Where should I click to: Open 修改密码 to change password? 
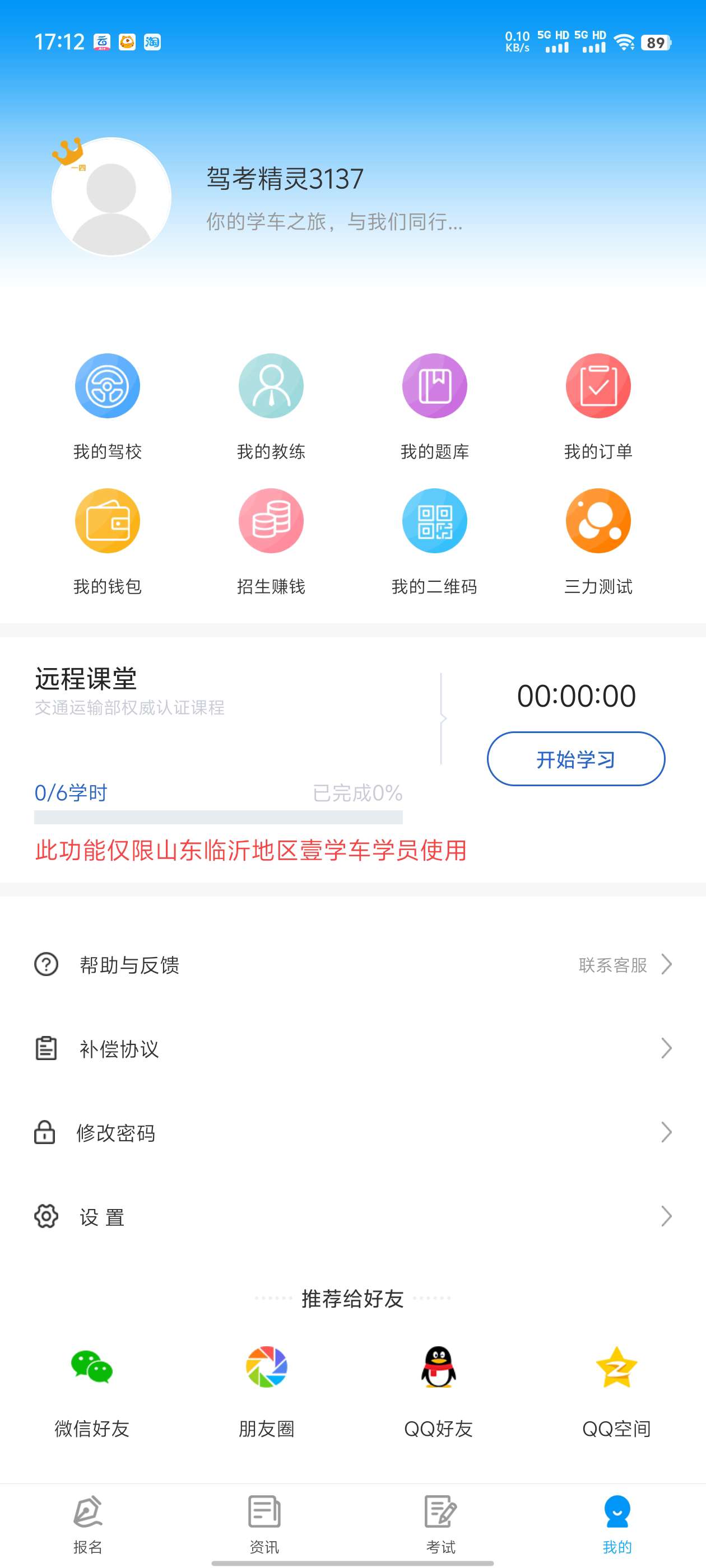tap(352, 1133)
